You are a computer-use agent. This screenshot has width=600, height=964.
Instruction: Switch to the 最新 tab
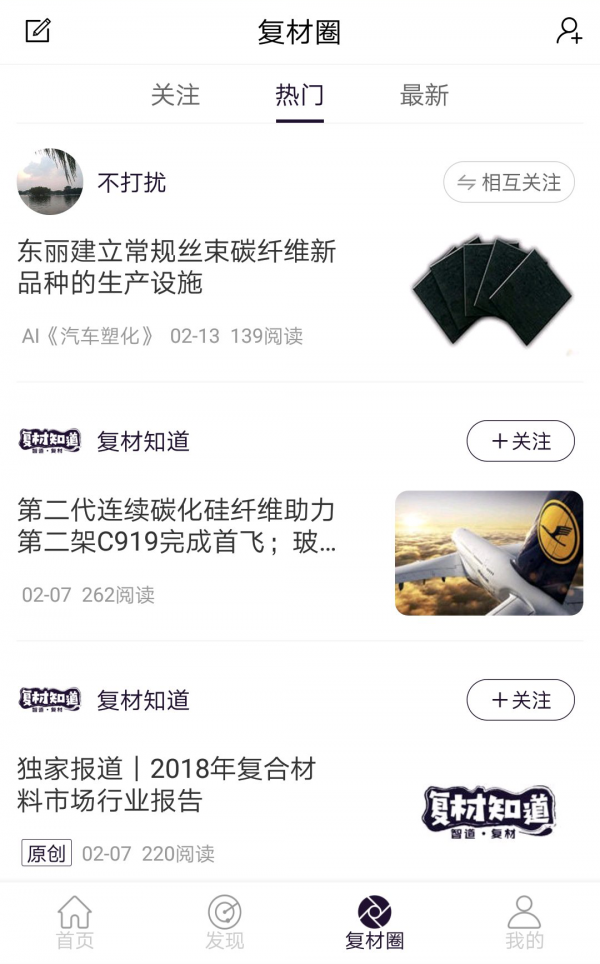point(424,95)
